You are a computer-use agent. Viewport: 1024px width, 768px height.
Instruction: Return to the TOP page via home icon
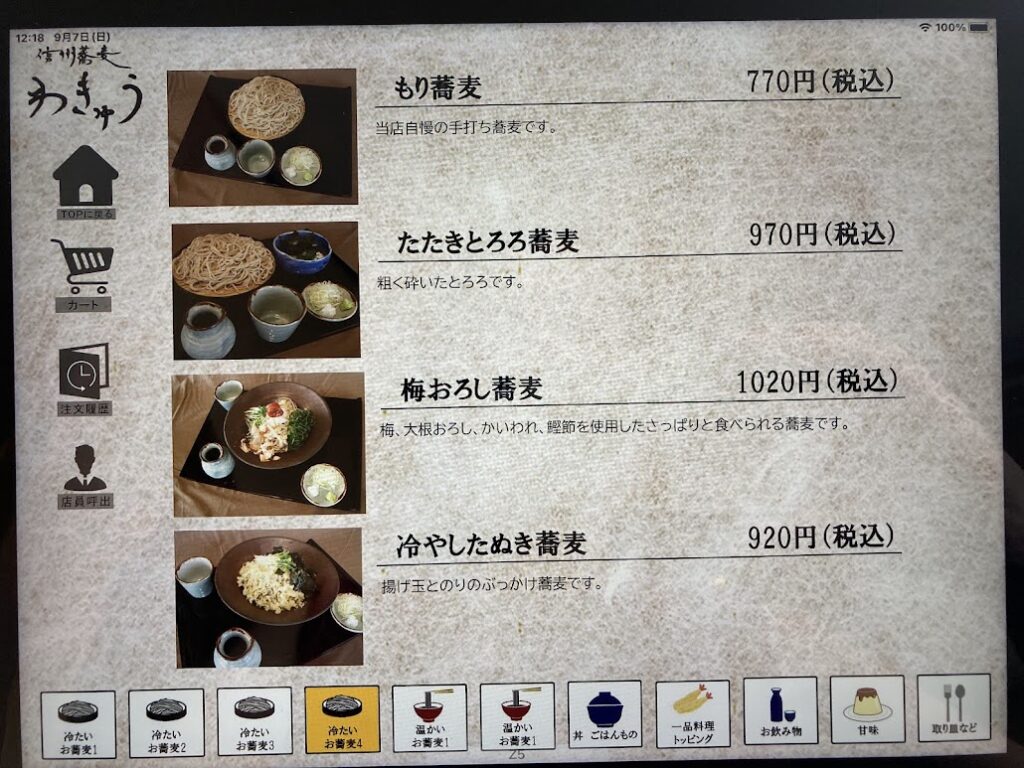(85, 182)
